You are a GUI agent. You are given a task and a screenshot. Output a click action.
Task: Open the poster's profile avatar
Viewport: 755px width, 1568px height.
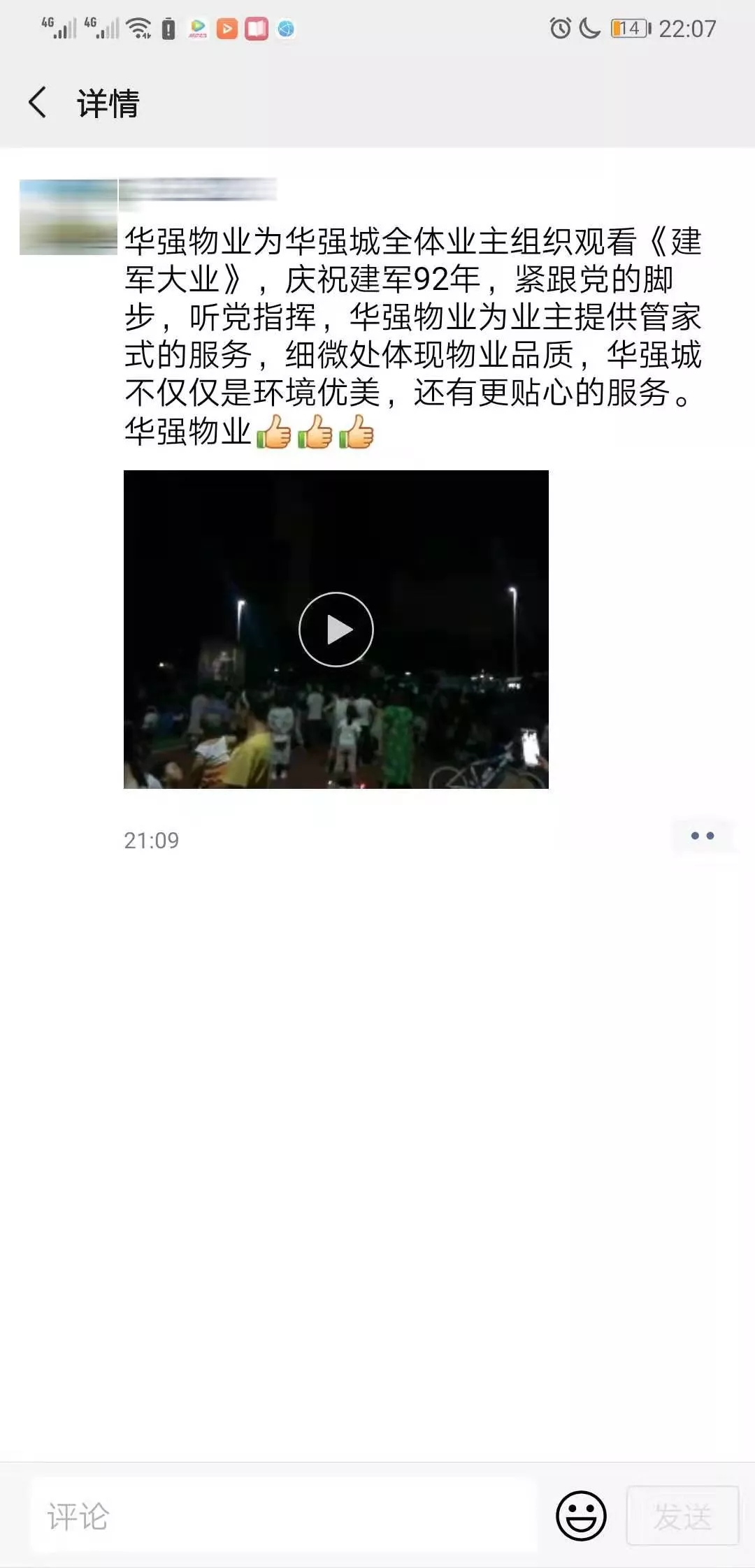tap(69, 217)
